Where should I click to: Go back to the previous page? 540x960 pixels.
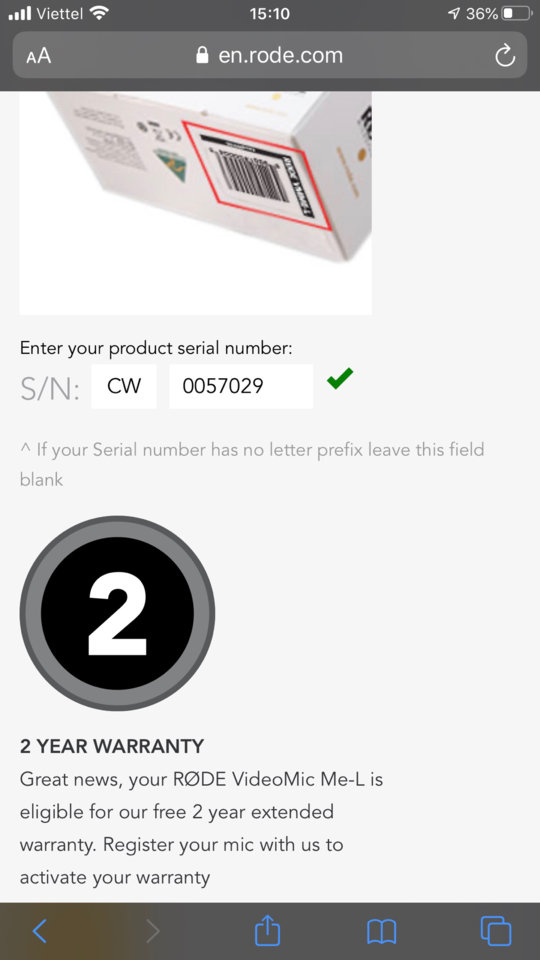[39, 931]
